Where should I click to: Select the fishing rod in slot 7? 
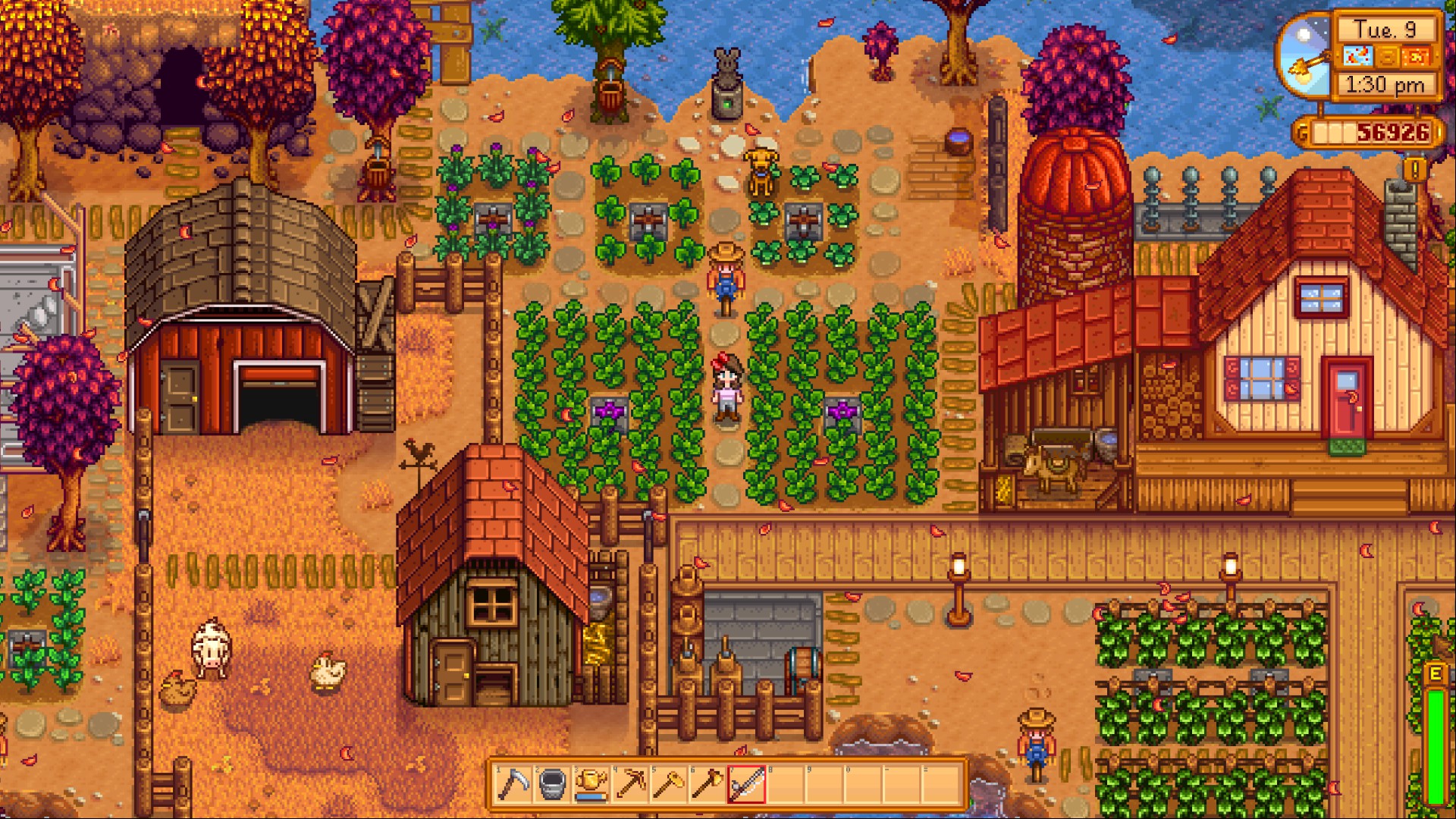[747, 784]
